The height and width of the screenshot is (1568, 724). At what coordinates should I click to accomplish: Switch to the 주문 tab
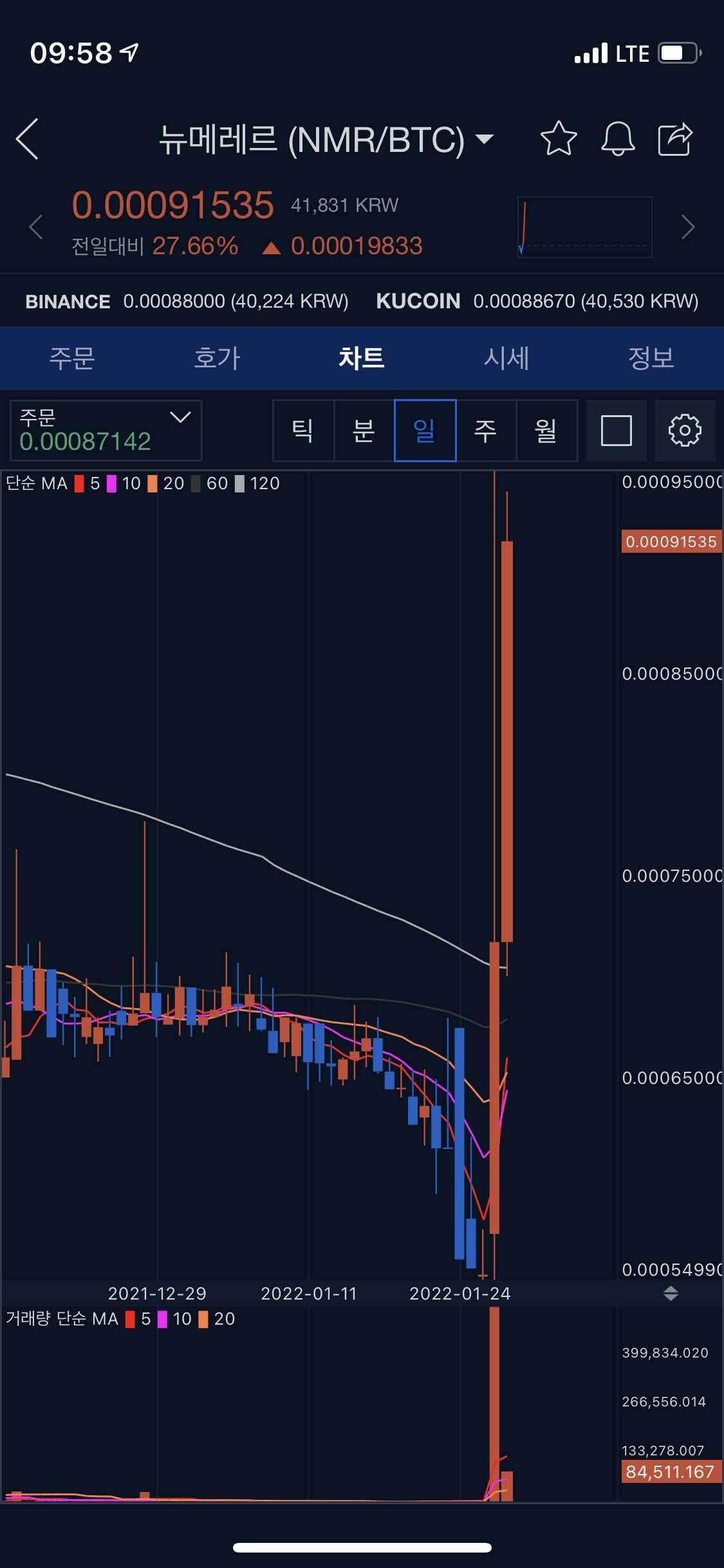pyautogui.click(x=72, y=358)
